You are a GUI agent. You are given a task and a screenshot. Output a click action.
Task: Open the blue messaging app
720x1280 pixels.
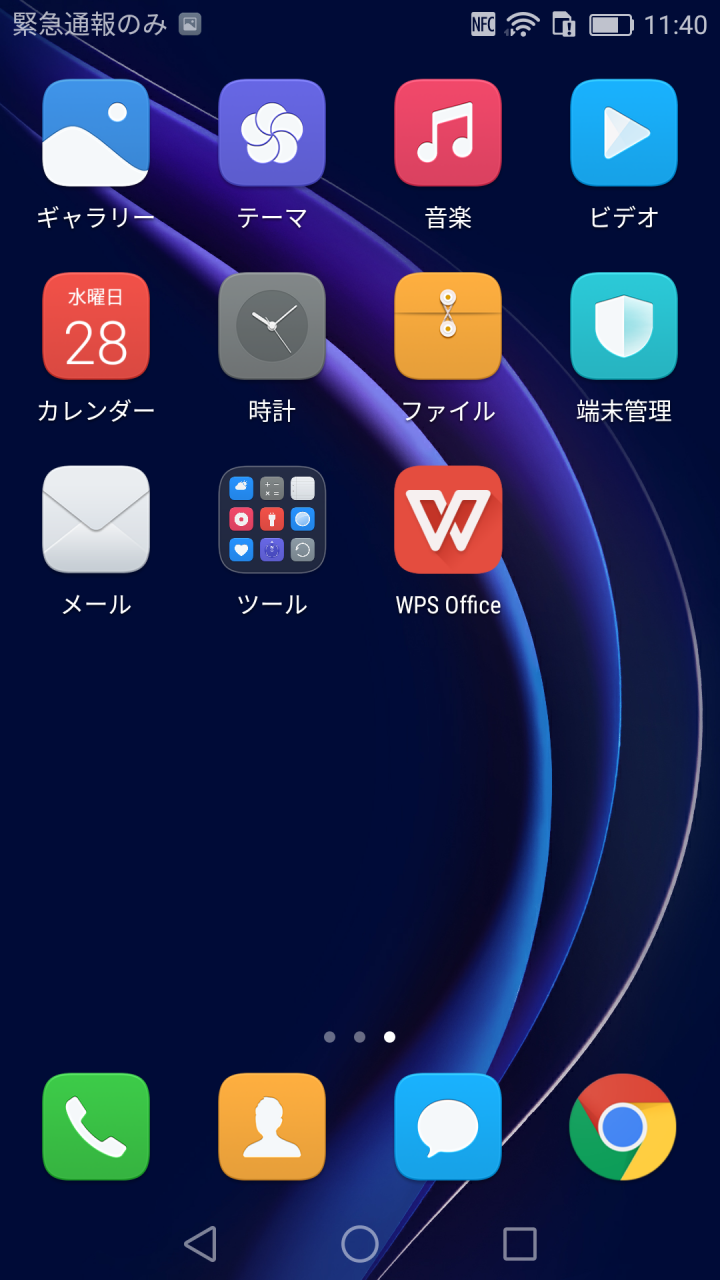tap(448, 1127)
